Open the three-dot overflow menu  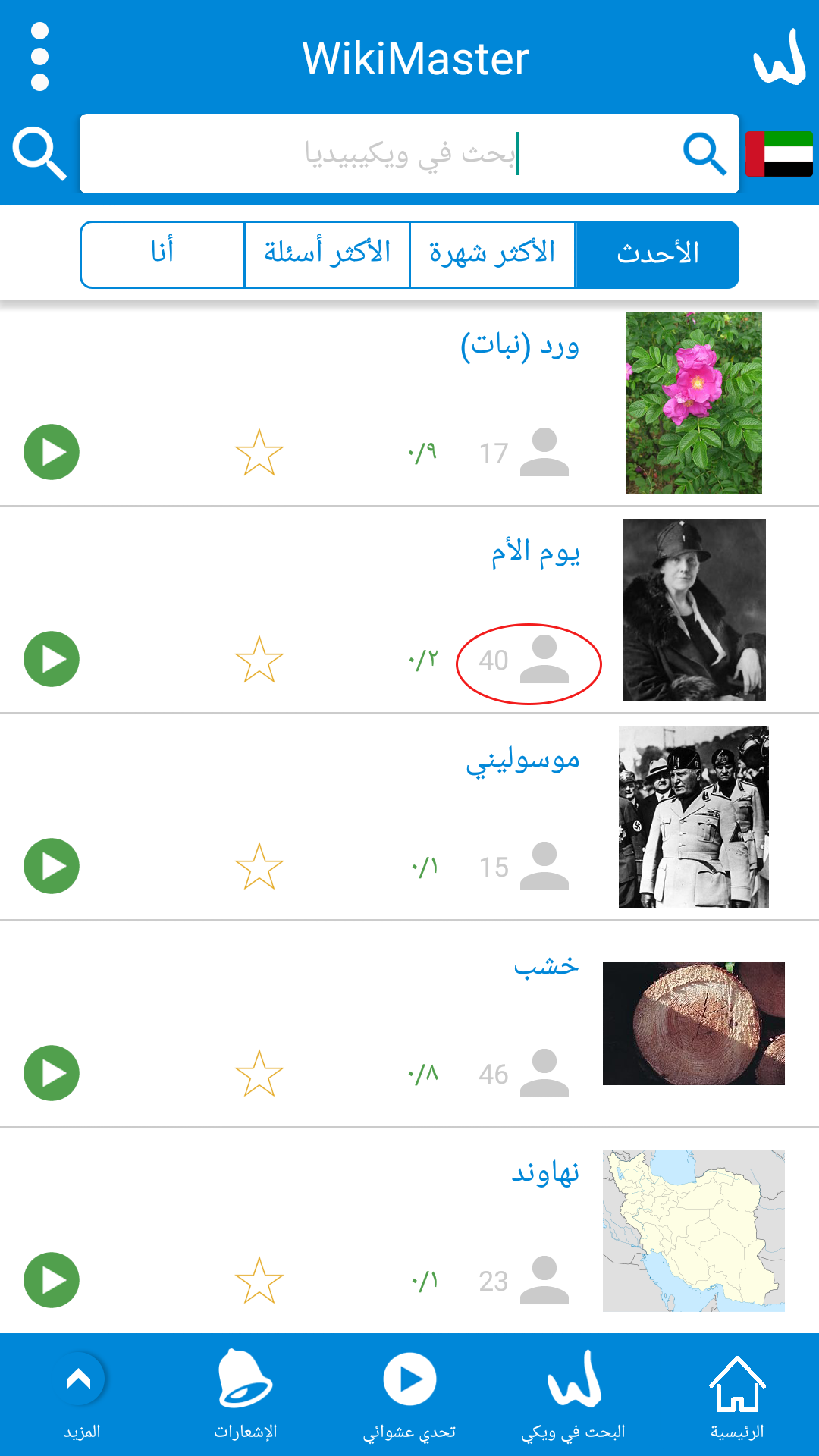tap(39, 57)
